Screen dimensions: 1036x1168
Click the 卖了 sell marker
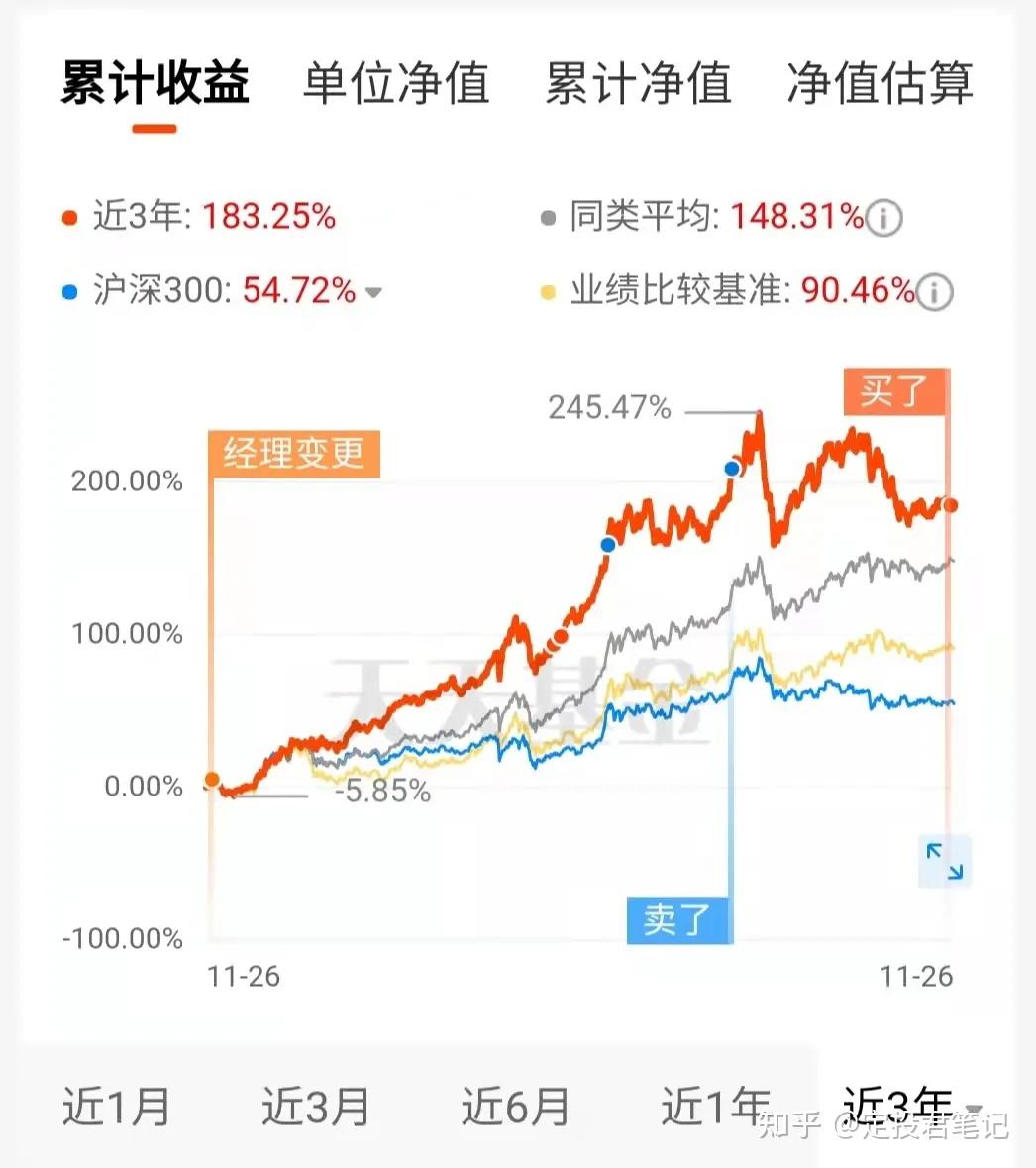679,919
